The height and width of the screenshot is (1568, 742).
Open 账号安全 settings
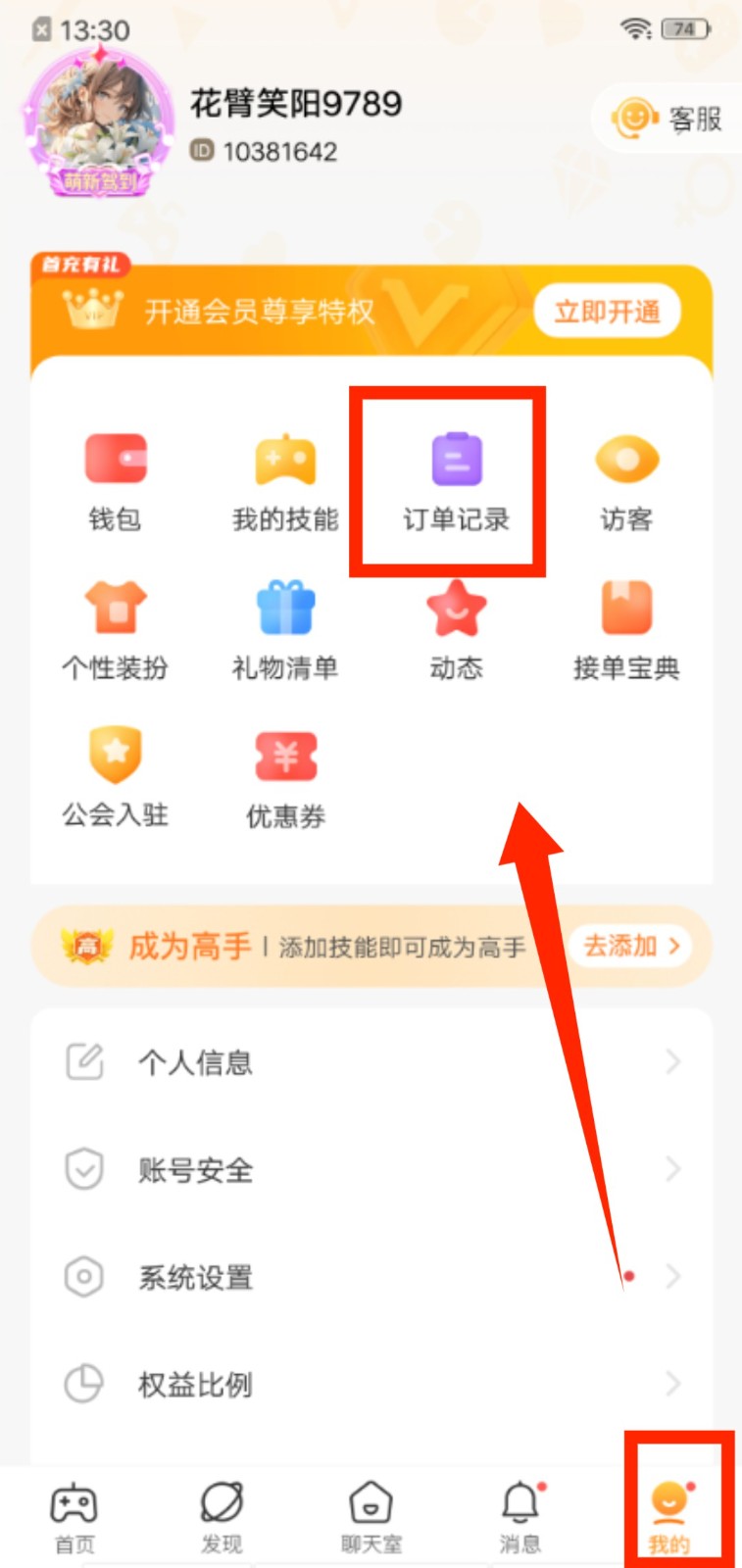click(371, 1169)
